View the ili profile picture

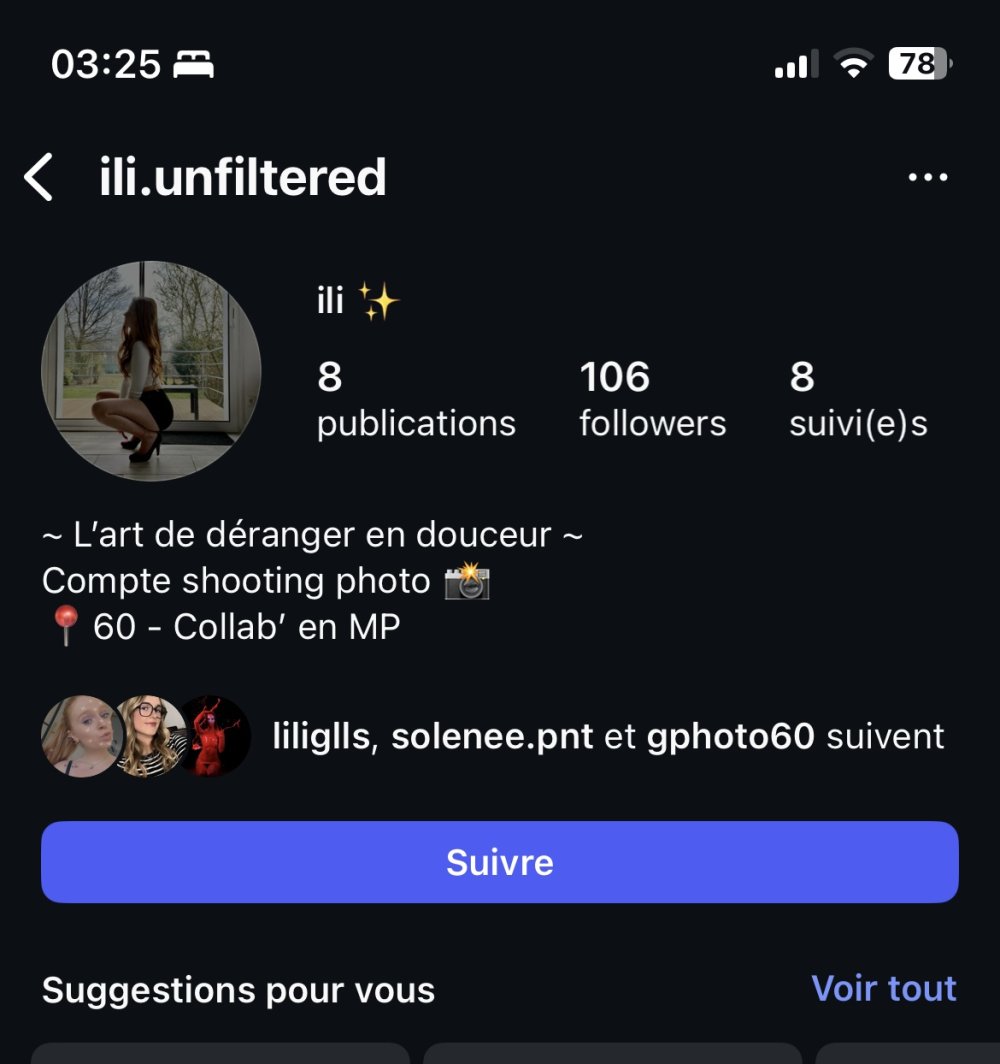pyautogui.click(x=151, y=371)
